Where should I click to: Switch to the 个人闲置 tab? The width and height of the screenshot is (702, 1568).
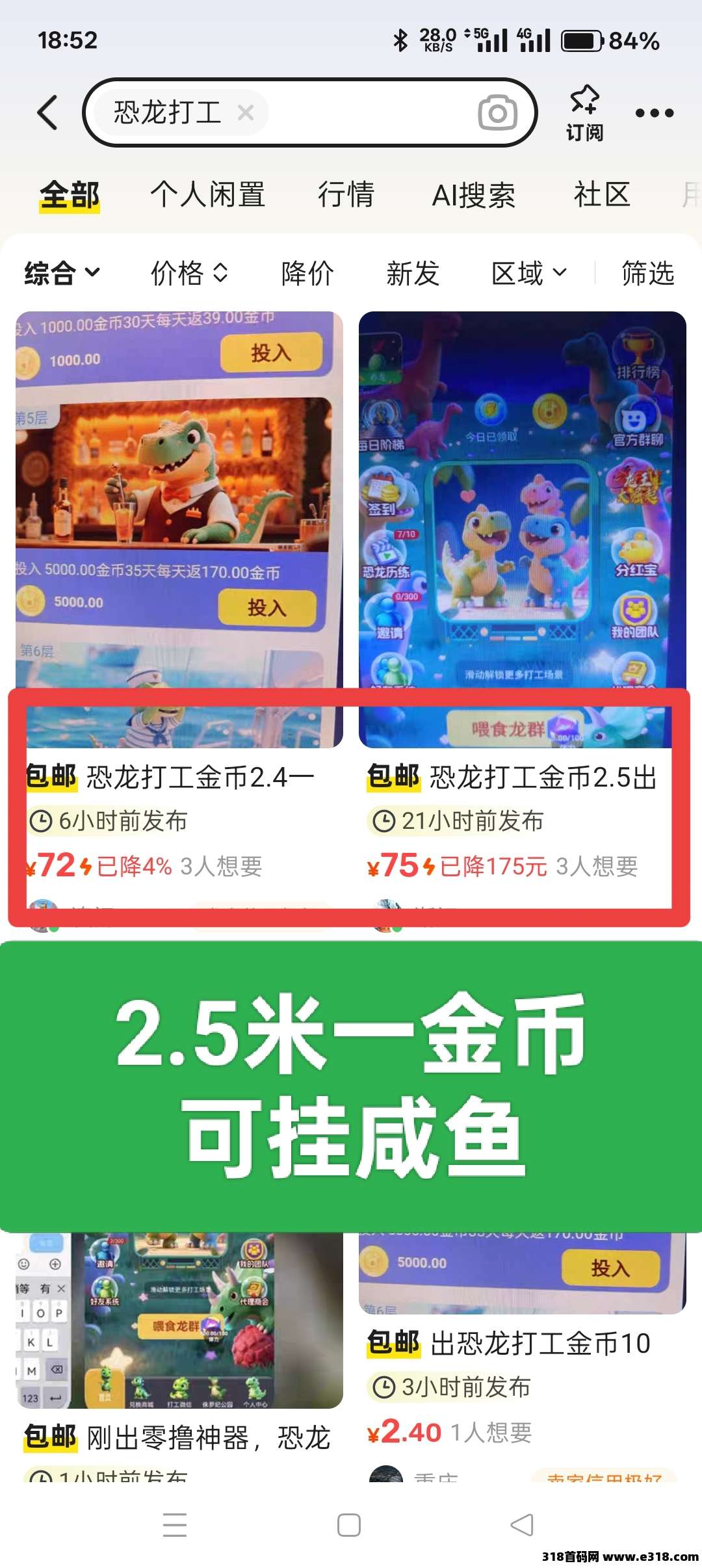pos(207,194)
